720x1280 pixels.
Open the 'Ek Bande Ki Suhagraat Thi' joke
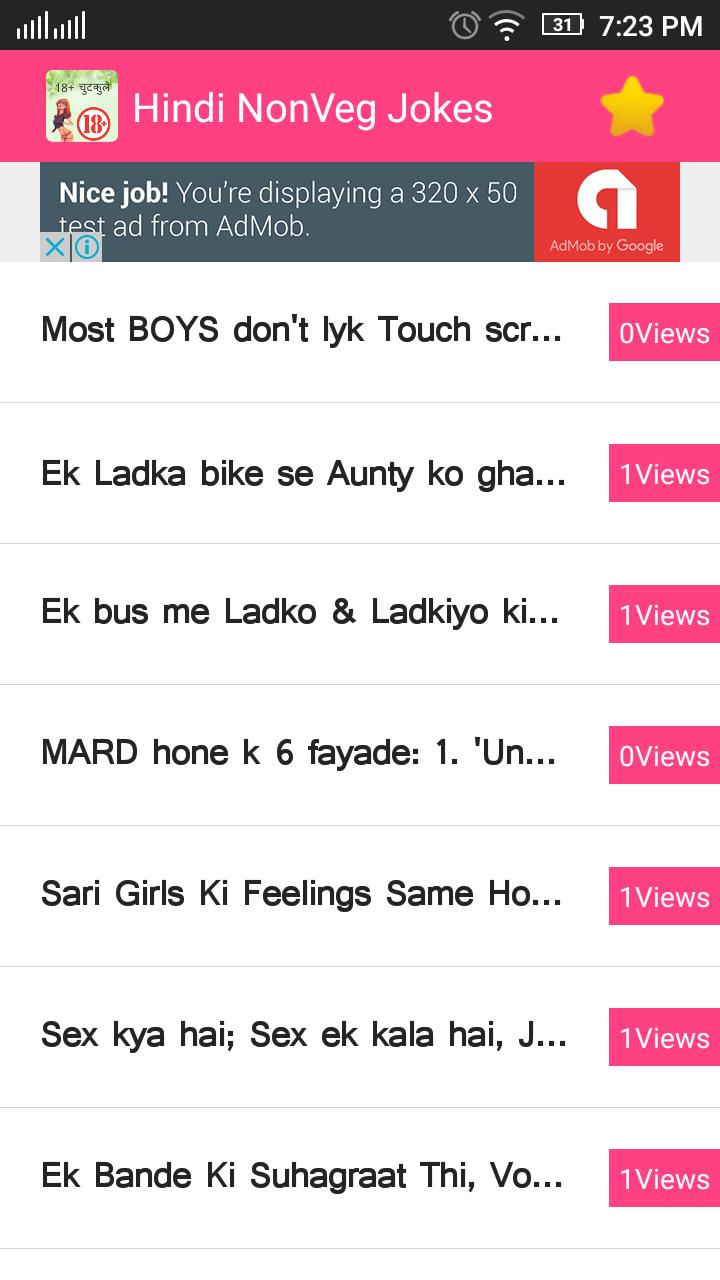pos(302,1178)
